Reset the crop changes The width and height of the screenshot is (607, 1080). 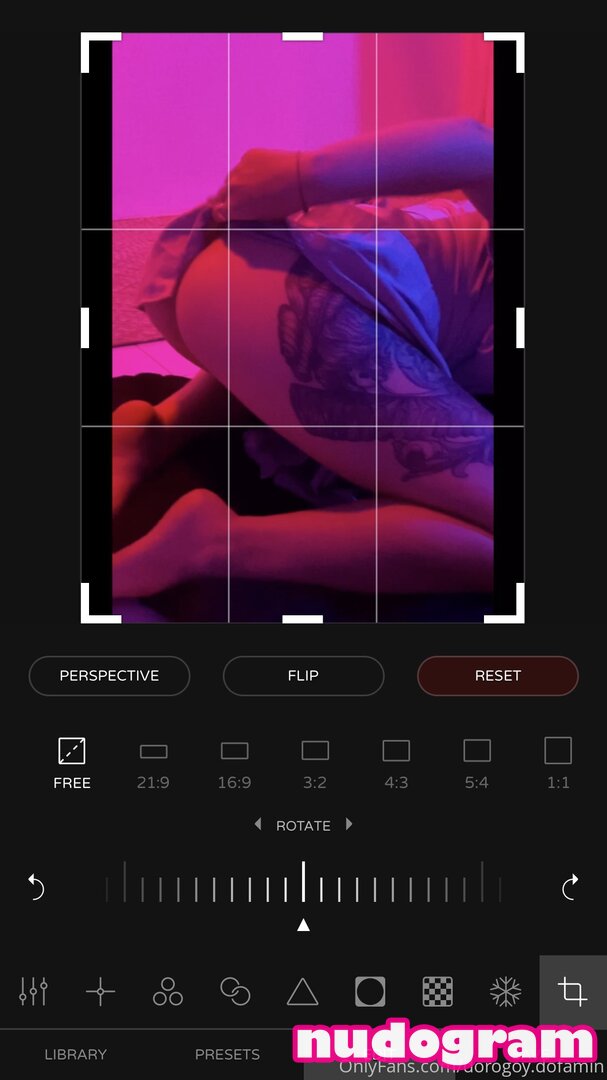coord(497,676)
